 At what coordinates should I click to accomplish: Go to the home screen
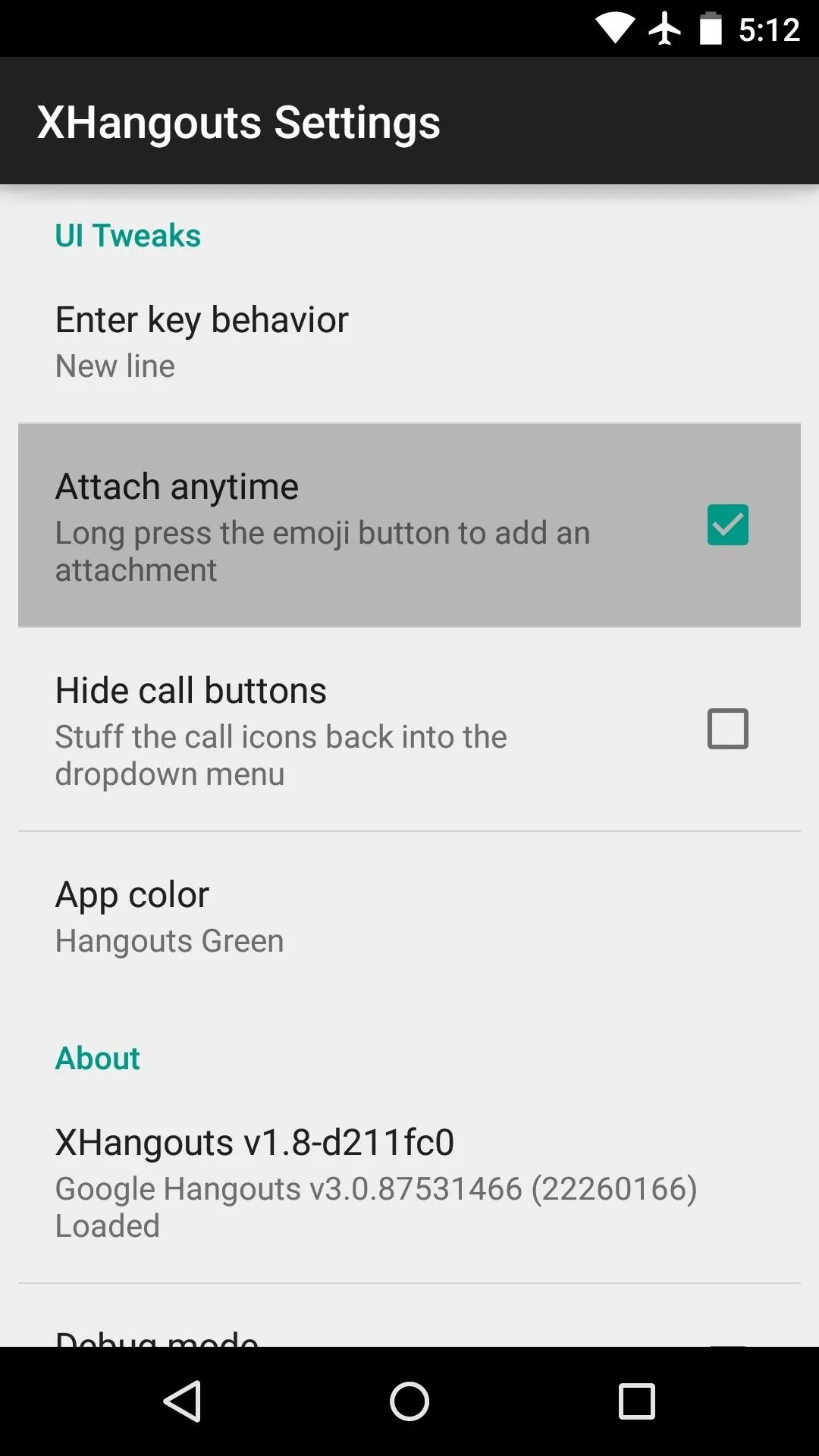click(409, 1401)
